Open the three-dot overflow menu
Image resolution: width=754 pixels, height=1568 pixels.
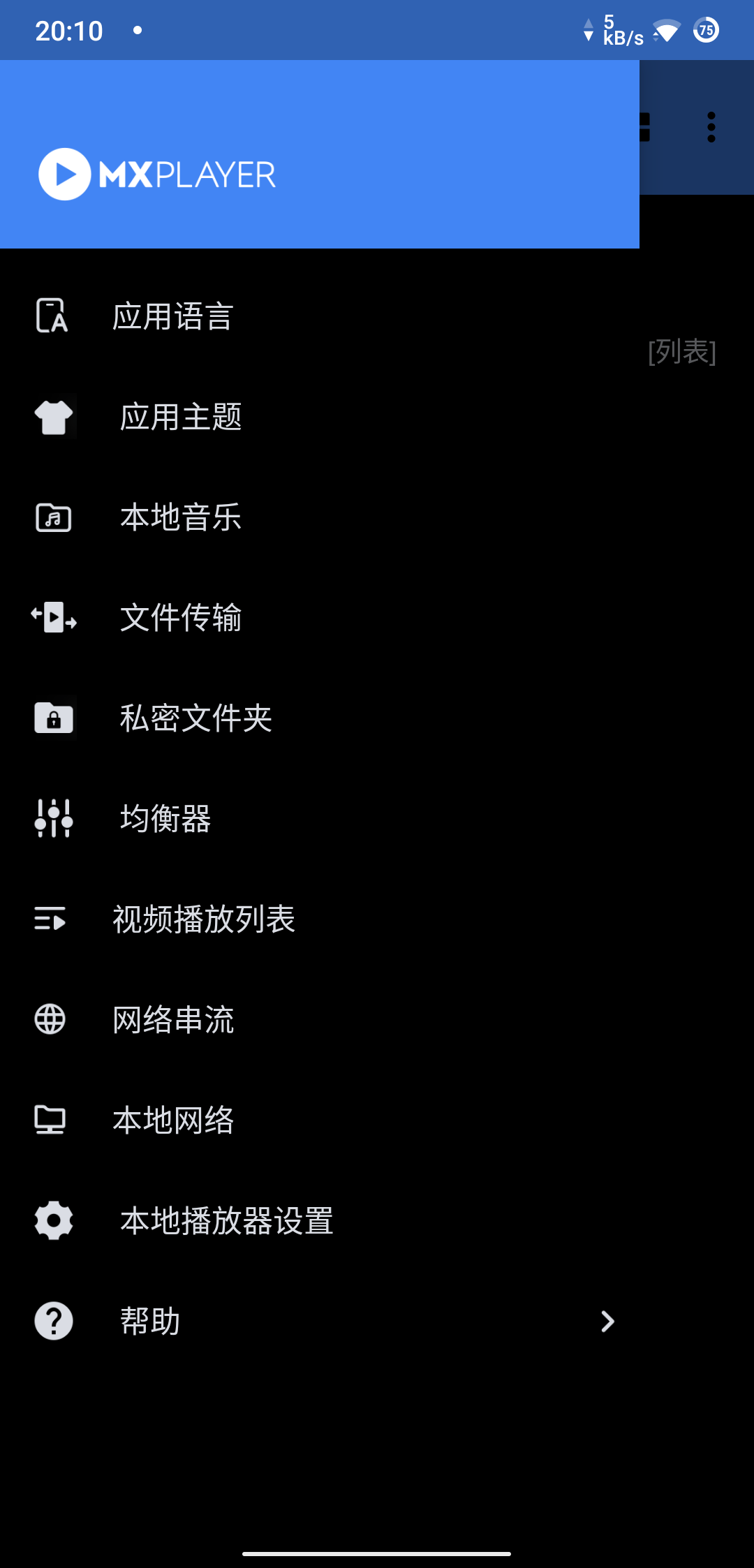pos(711,127)
